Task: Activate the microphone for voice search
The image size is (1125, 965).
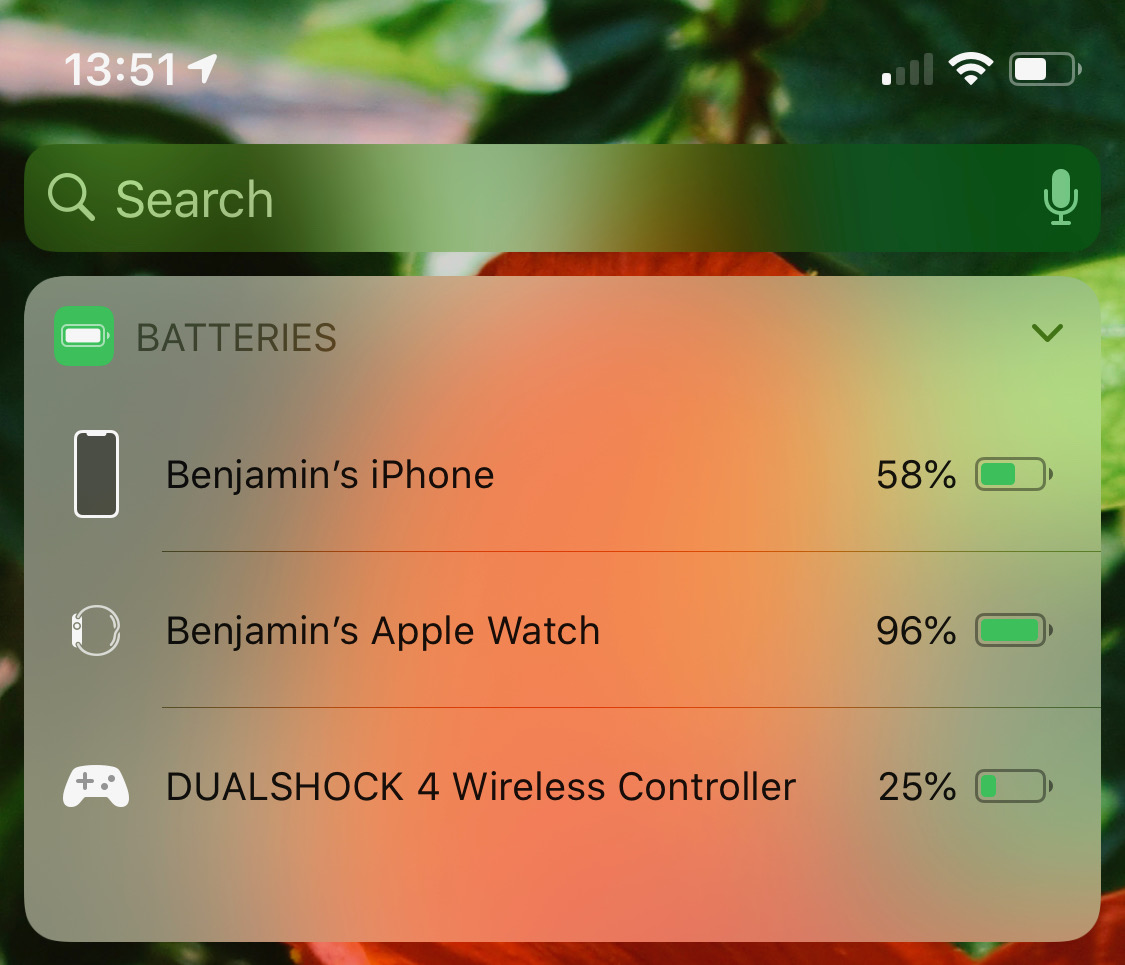Action: [x=1060, y=197]
